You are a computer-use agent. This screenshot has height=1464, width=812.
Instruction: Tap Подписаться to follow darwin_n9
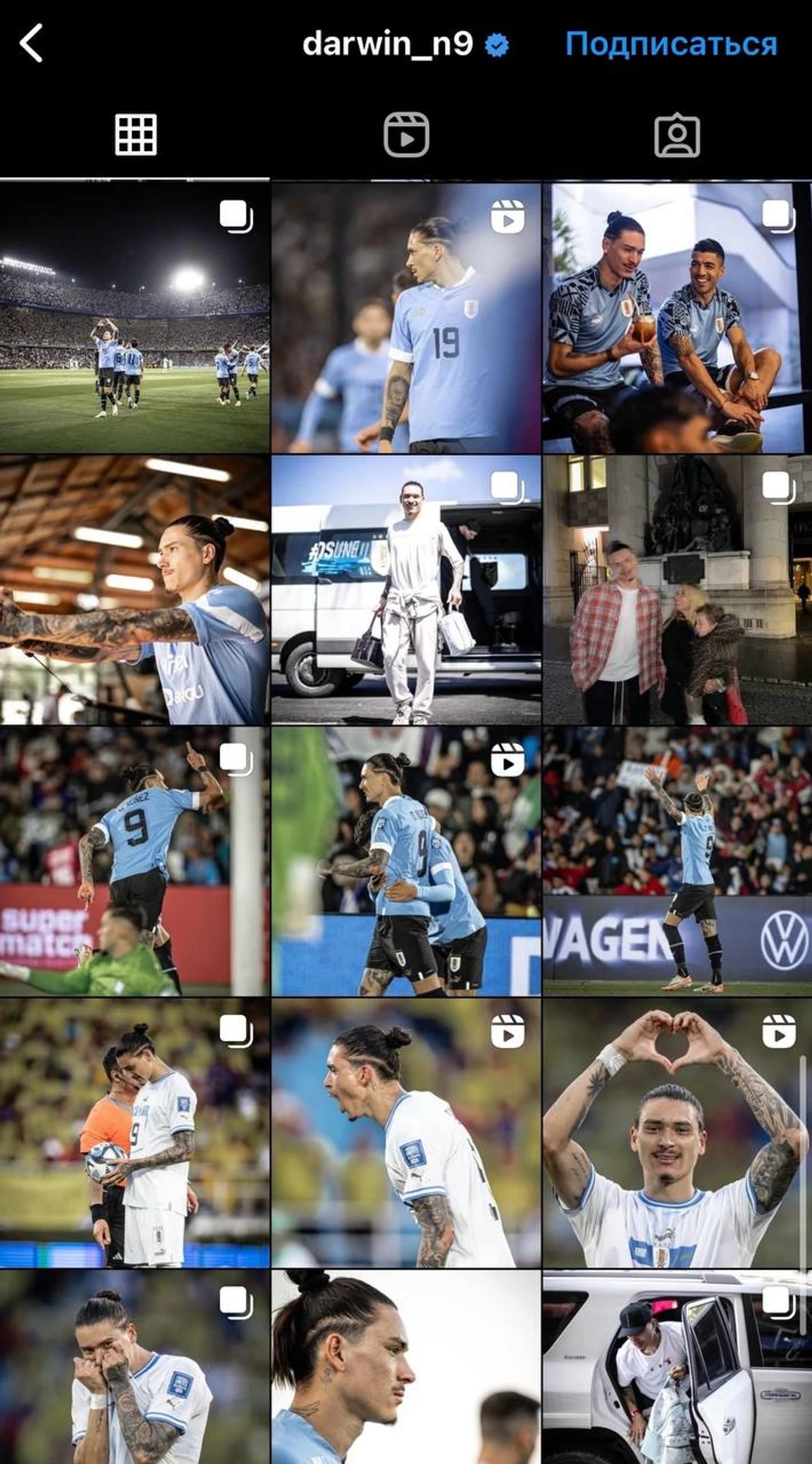pyautogui.click(x=671, y=44)
